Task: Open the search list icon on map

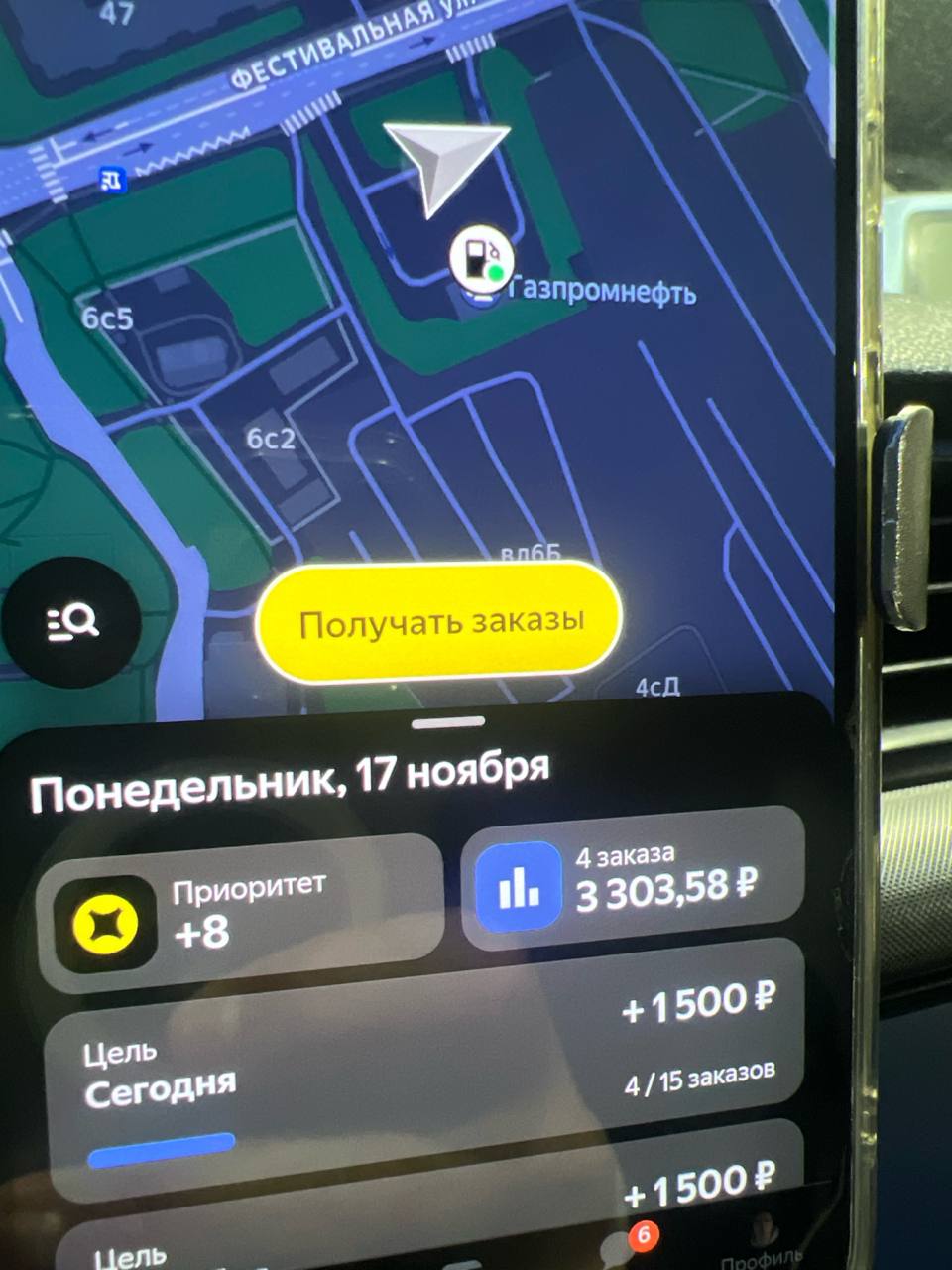Action: pyautogui.click(x=71, y=622)
